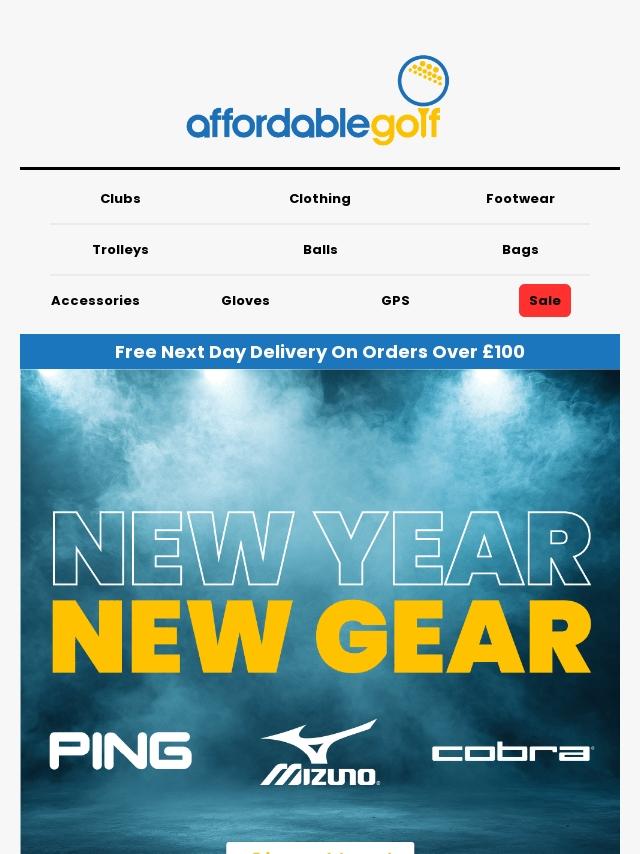Tap the Free Next Day Delivery banner
The height and width of the screenshot is (854, 640).
click(x=320, y=352)
